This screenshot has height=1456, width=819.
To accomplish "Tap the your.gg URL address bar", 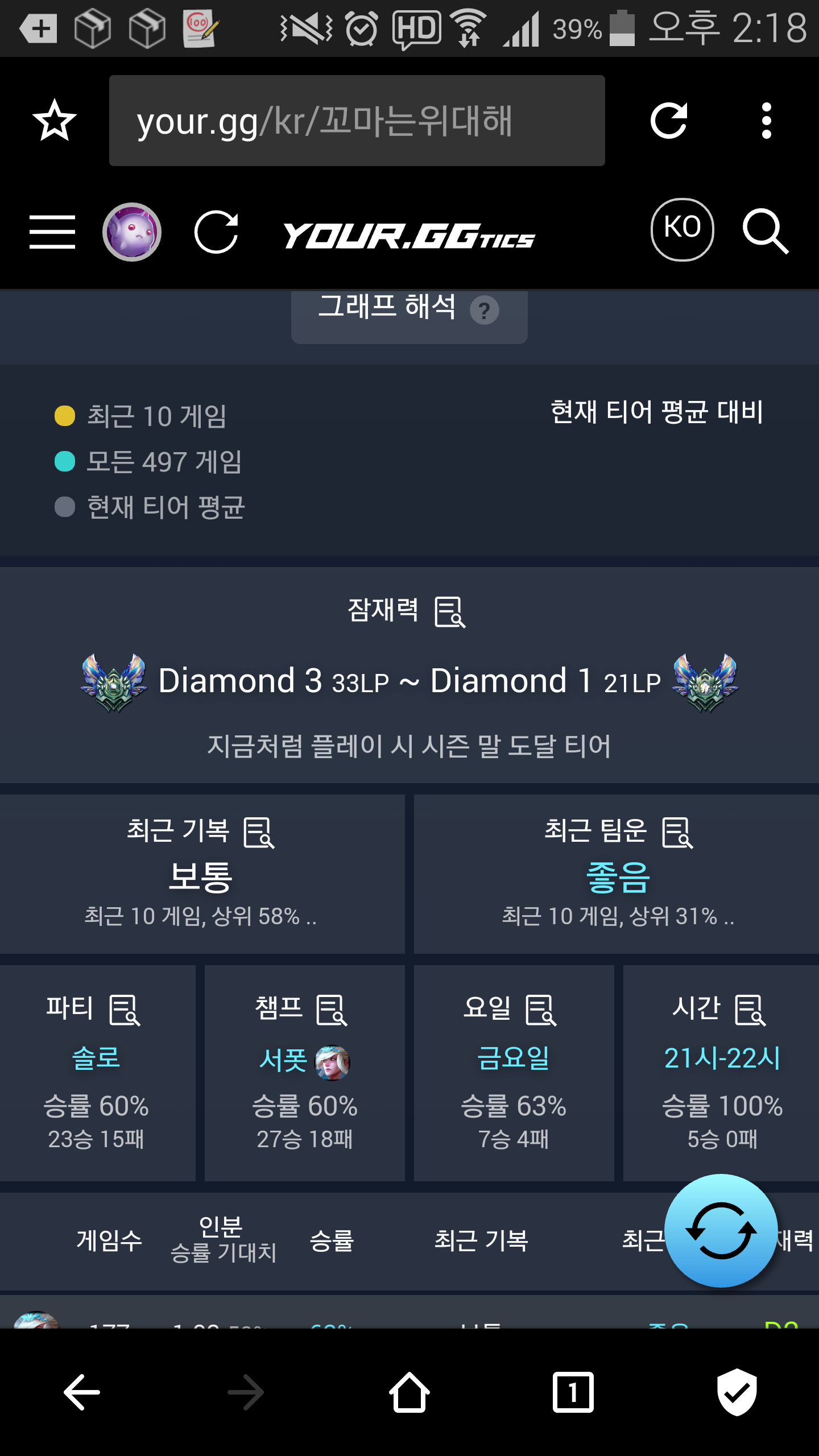I will click(x=357, y=121).
